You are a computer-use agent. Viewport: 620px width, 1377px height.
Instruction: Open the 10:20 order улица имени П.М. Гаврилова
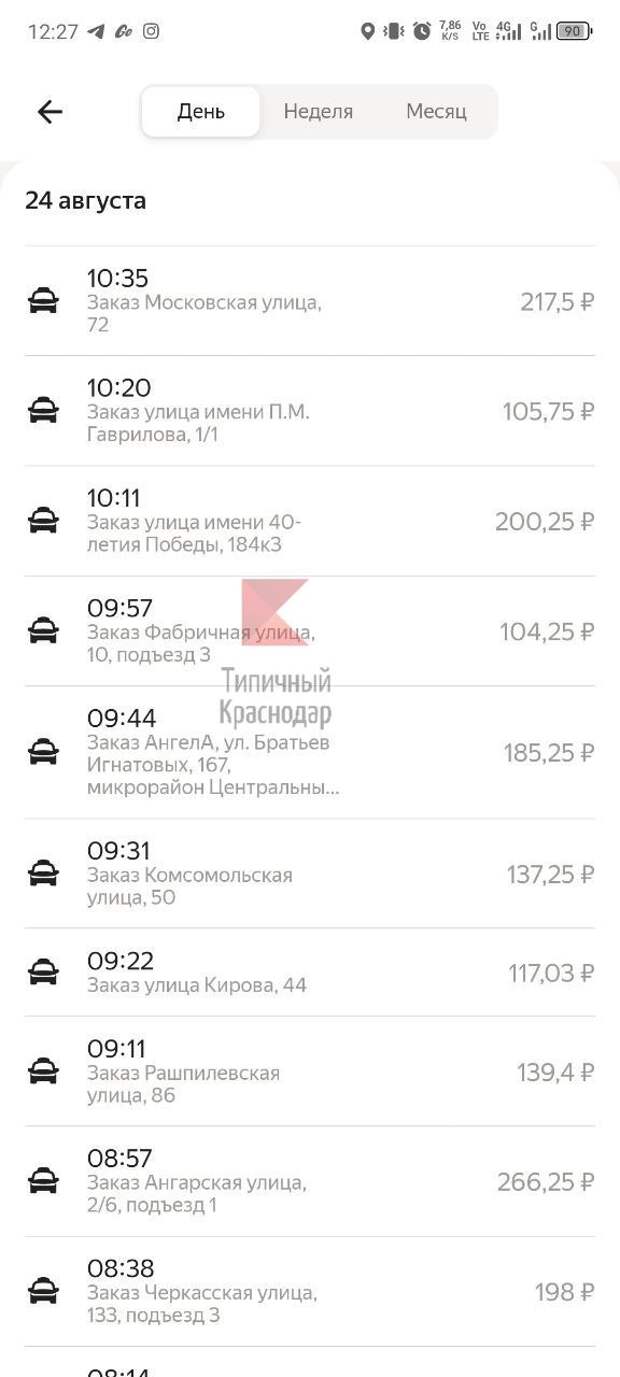(310, 411)
